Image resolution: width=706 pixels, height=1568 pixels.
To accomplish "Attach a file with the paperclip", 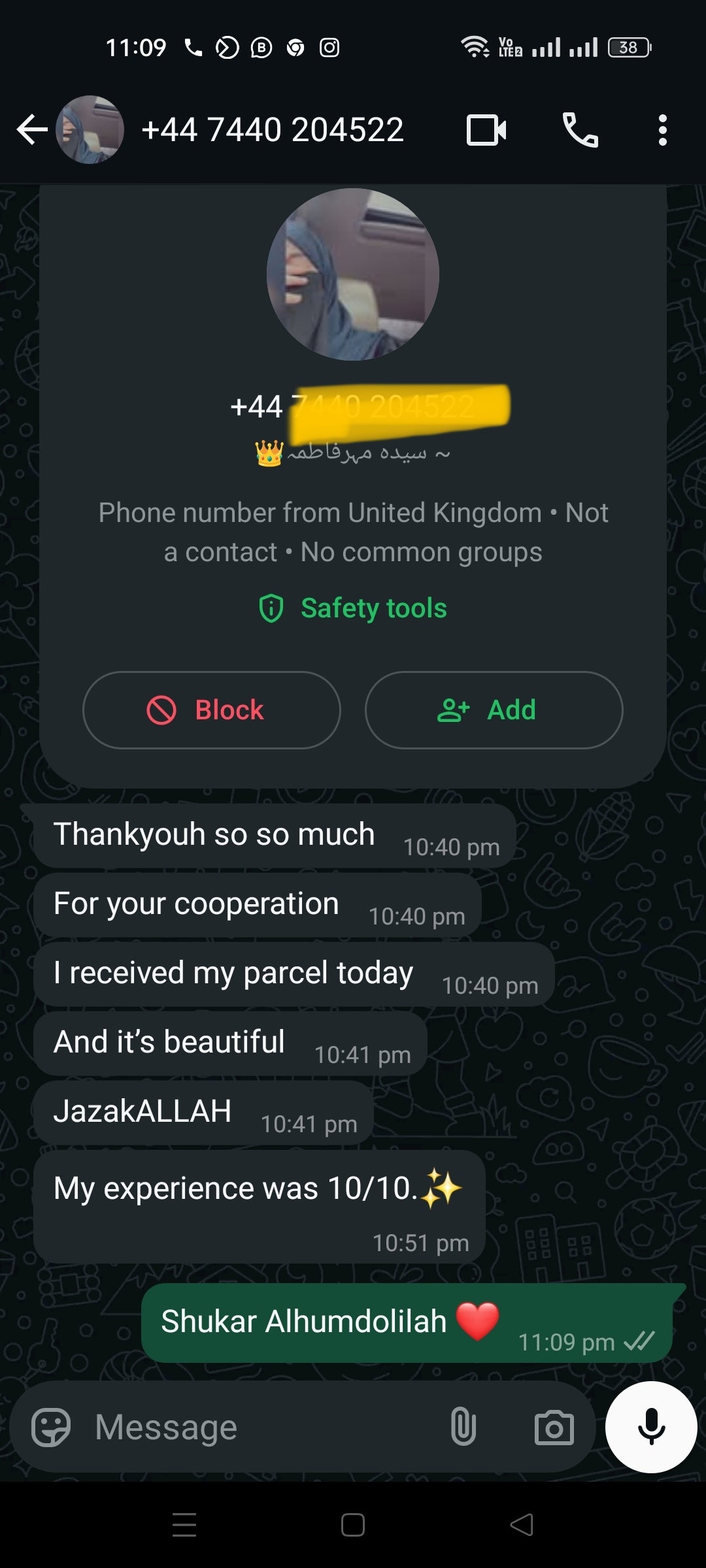I will [x=463, y=1428].
